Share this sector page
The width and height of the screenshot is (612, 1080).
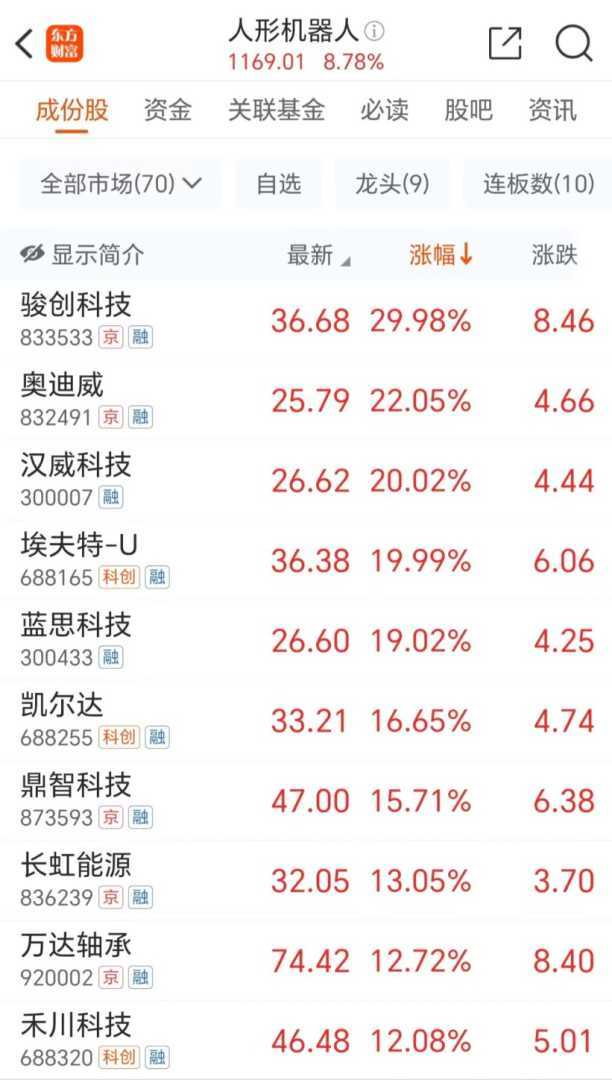pyautogui.click(x=505, y=43)
